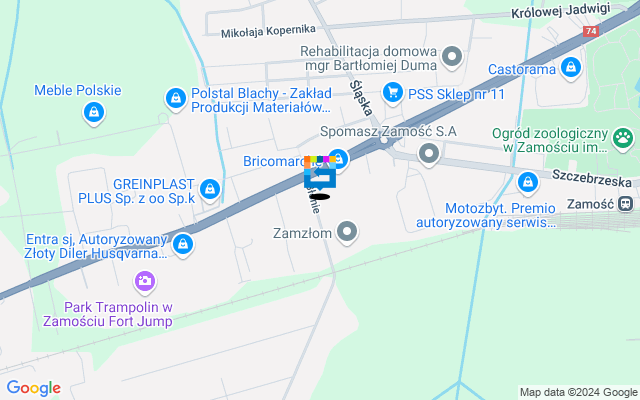Open the GREINPLAST PLUS store pin

click(210, 188)
